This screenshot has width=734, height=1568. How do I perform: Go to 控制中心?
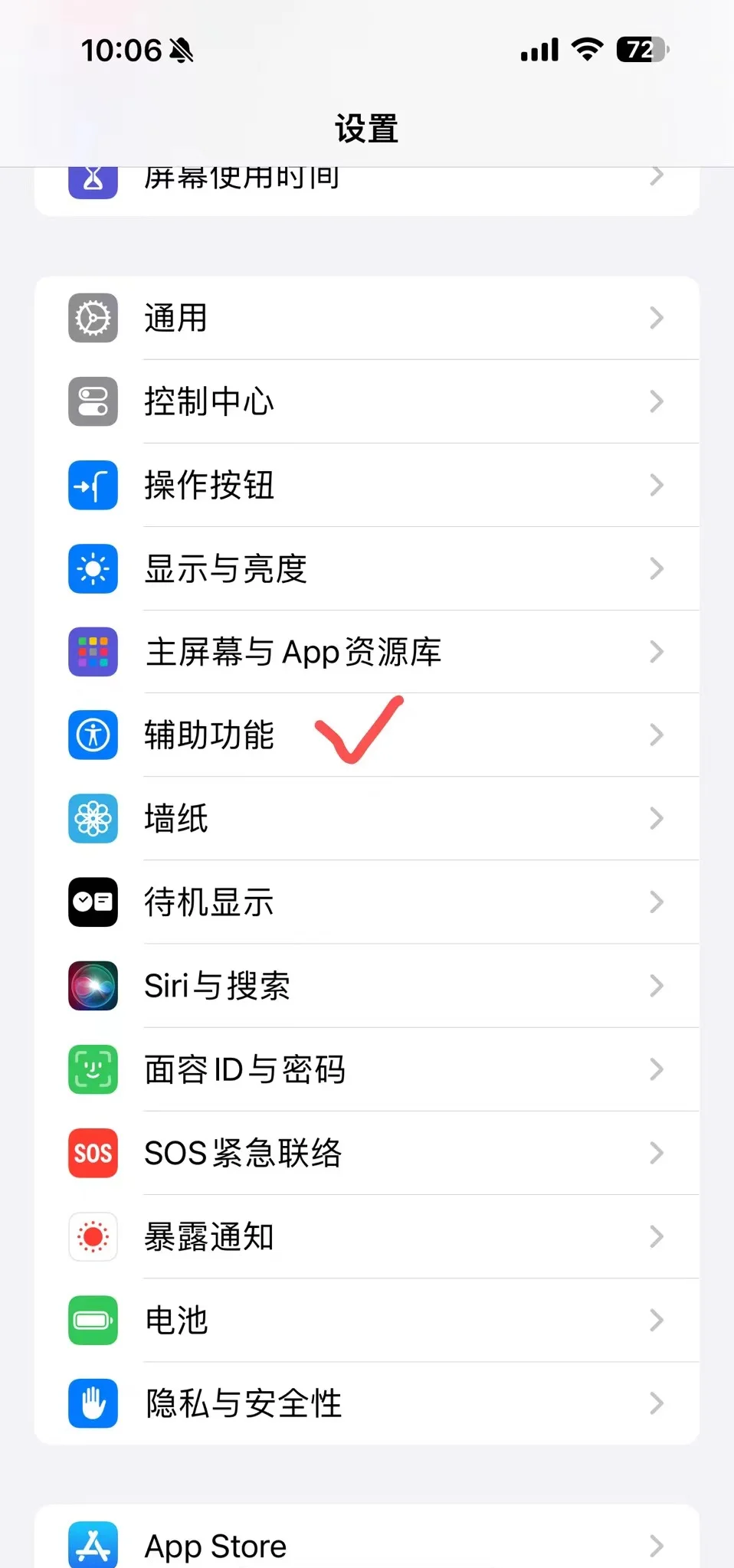(367, 401)
